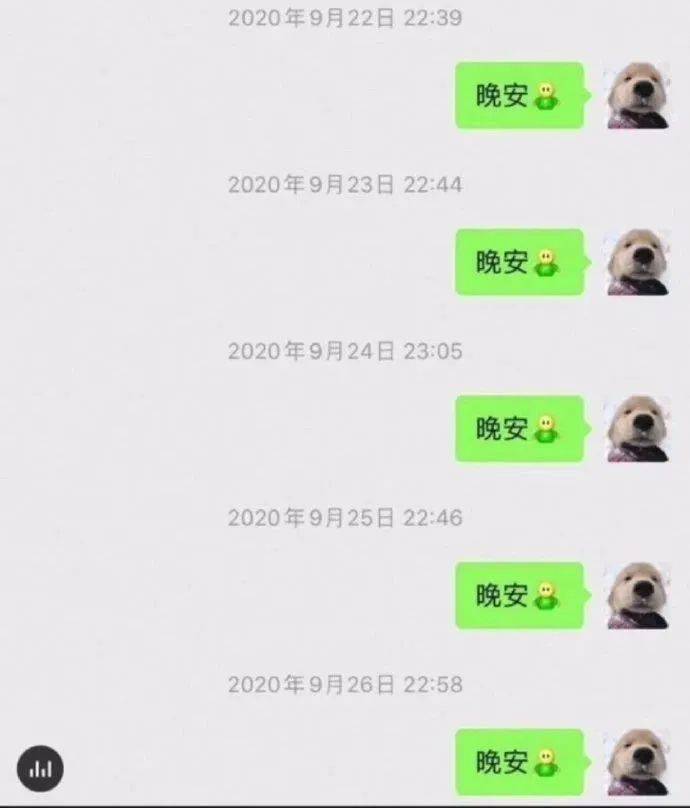The image size is (690, 808).
Task: Open sender's avatar beside the 9月22日 22:39 message
Action: [638, 96]
